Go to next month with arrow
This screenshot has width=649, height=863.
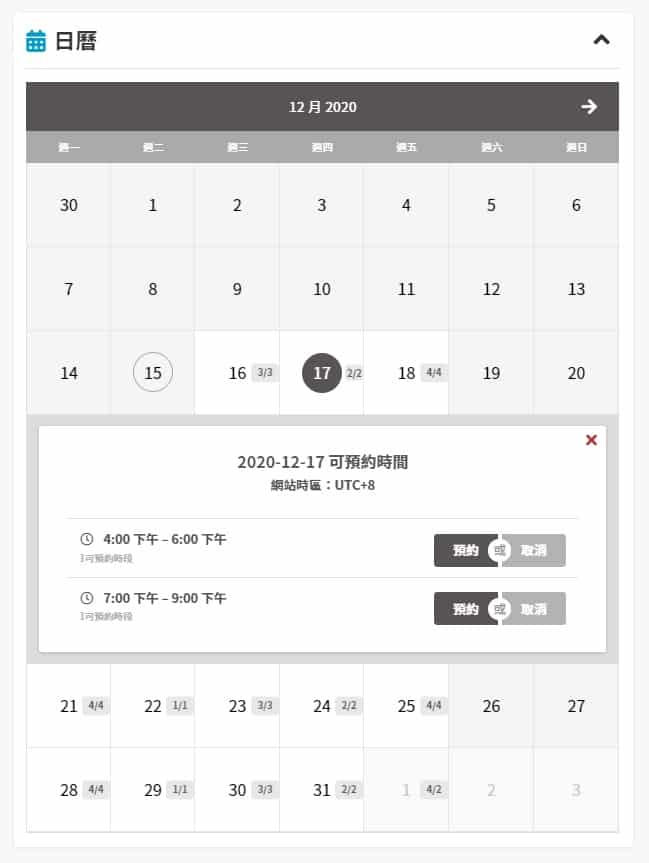pos(589,107)
